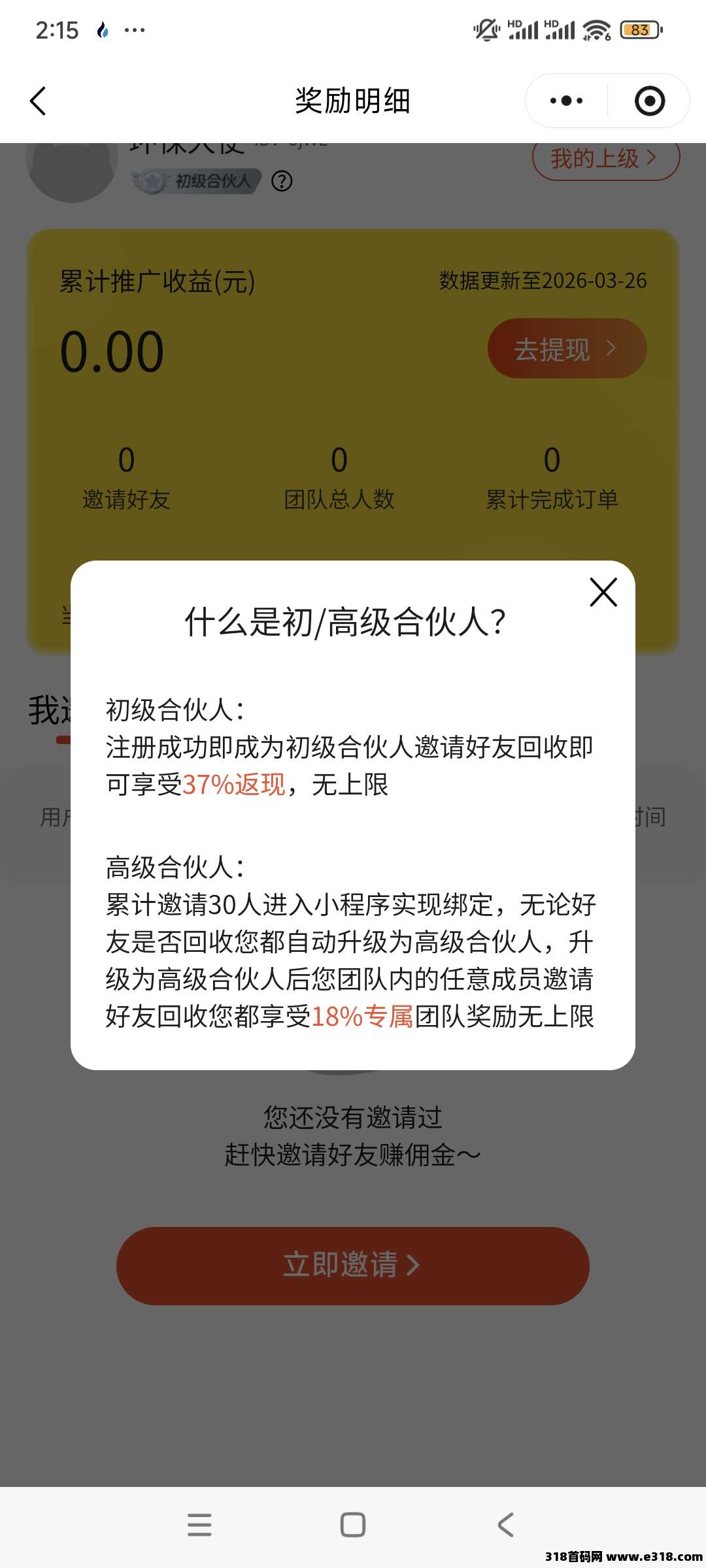The width and height of the screenshot is (706, 1568).
Task: Tap the back arrow to leave 奖励明细
Action: tap(39, 101)
